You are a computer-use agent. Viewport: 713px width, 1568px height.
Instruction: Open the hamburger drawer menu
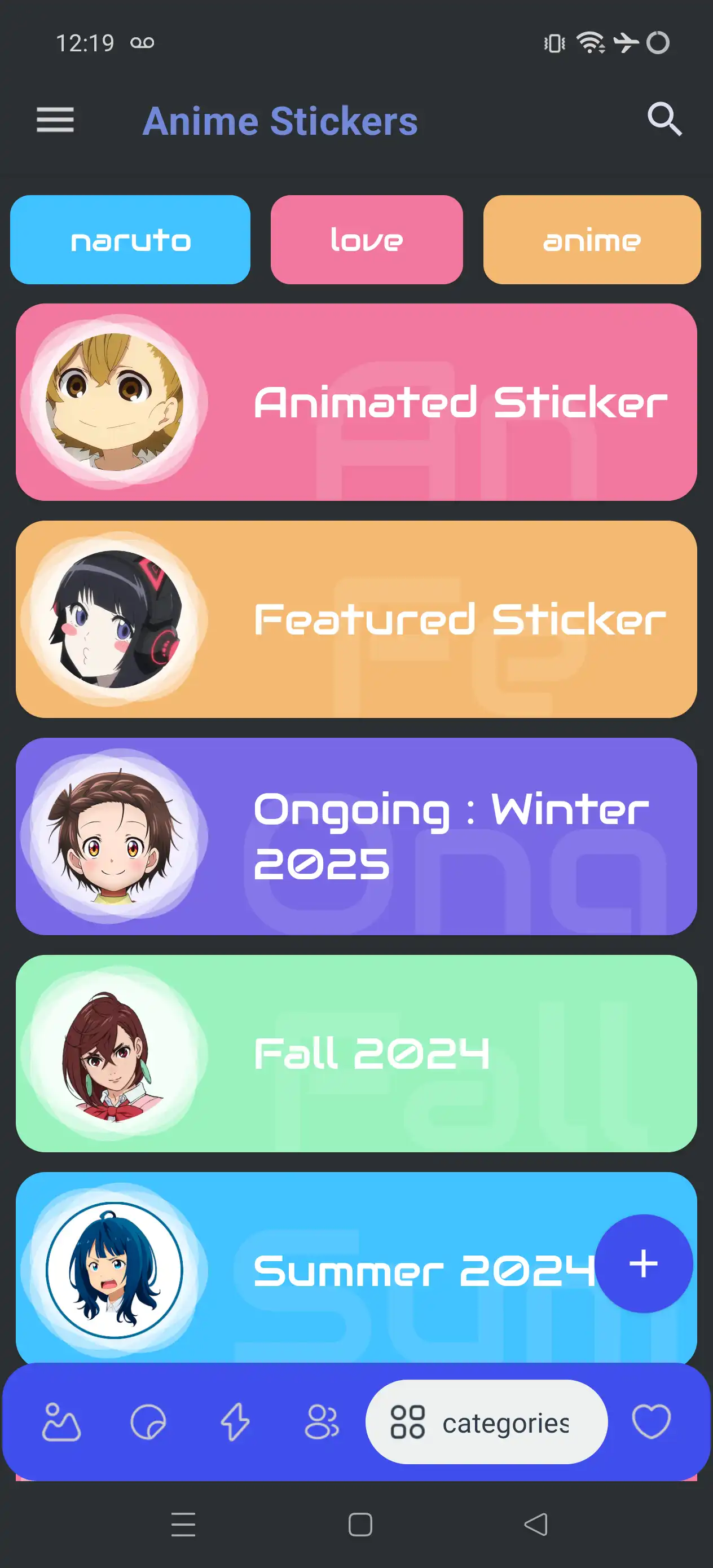pos(55,120)
